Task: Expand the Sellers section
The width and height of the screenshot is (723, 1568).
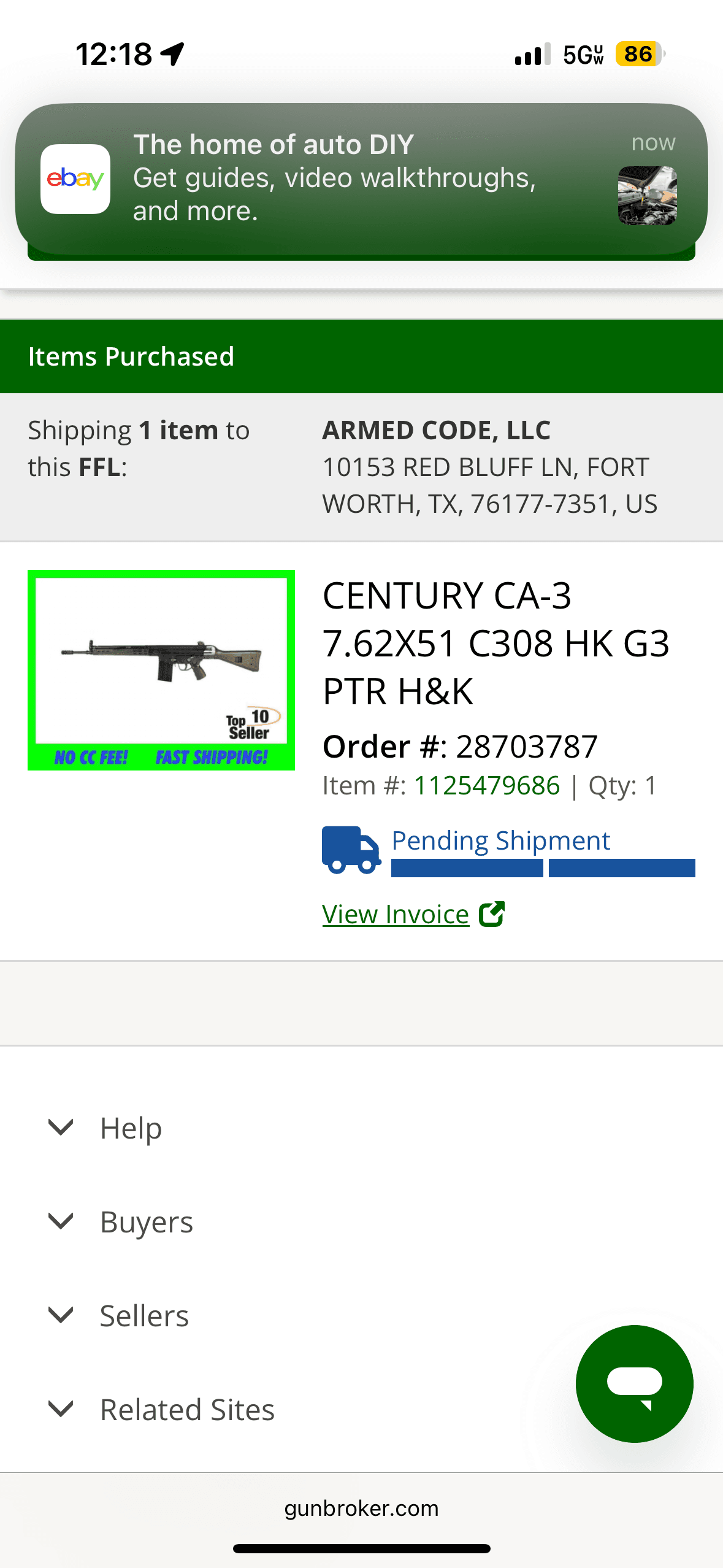Action: [x=144, y=1316]
